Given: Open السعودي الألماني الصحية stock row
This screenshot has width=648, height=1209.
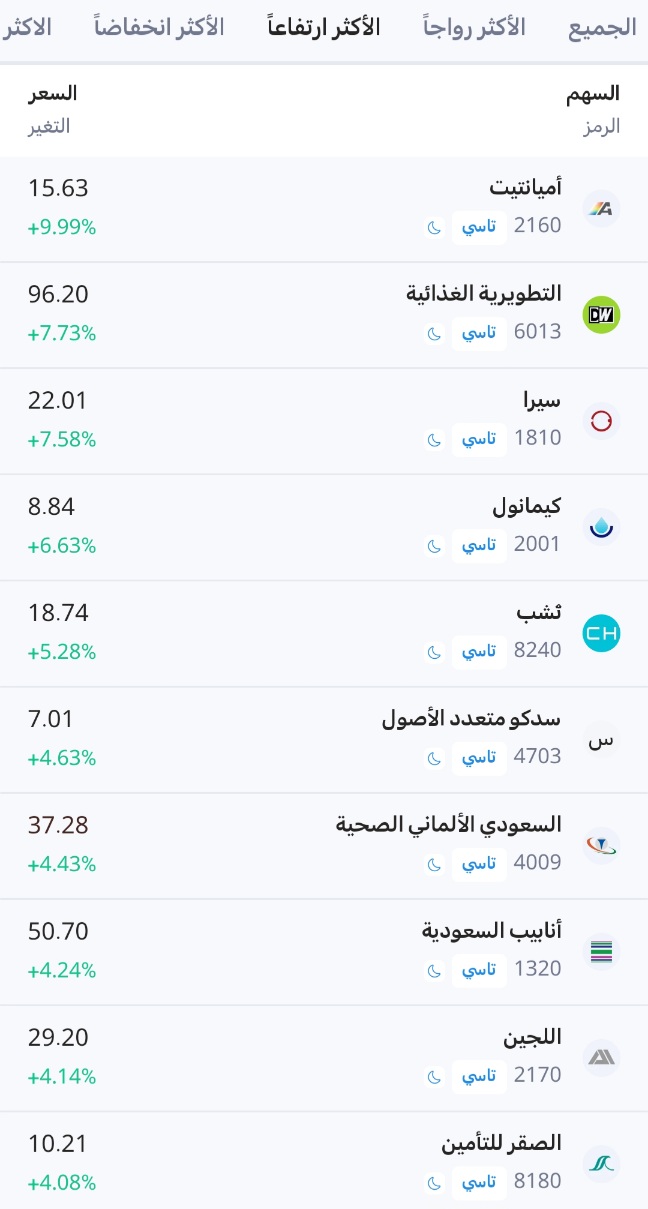Looking at the screenshot, I should point(324,844).
